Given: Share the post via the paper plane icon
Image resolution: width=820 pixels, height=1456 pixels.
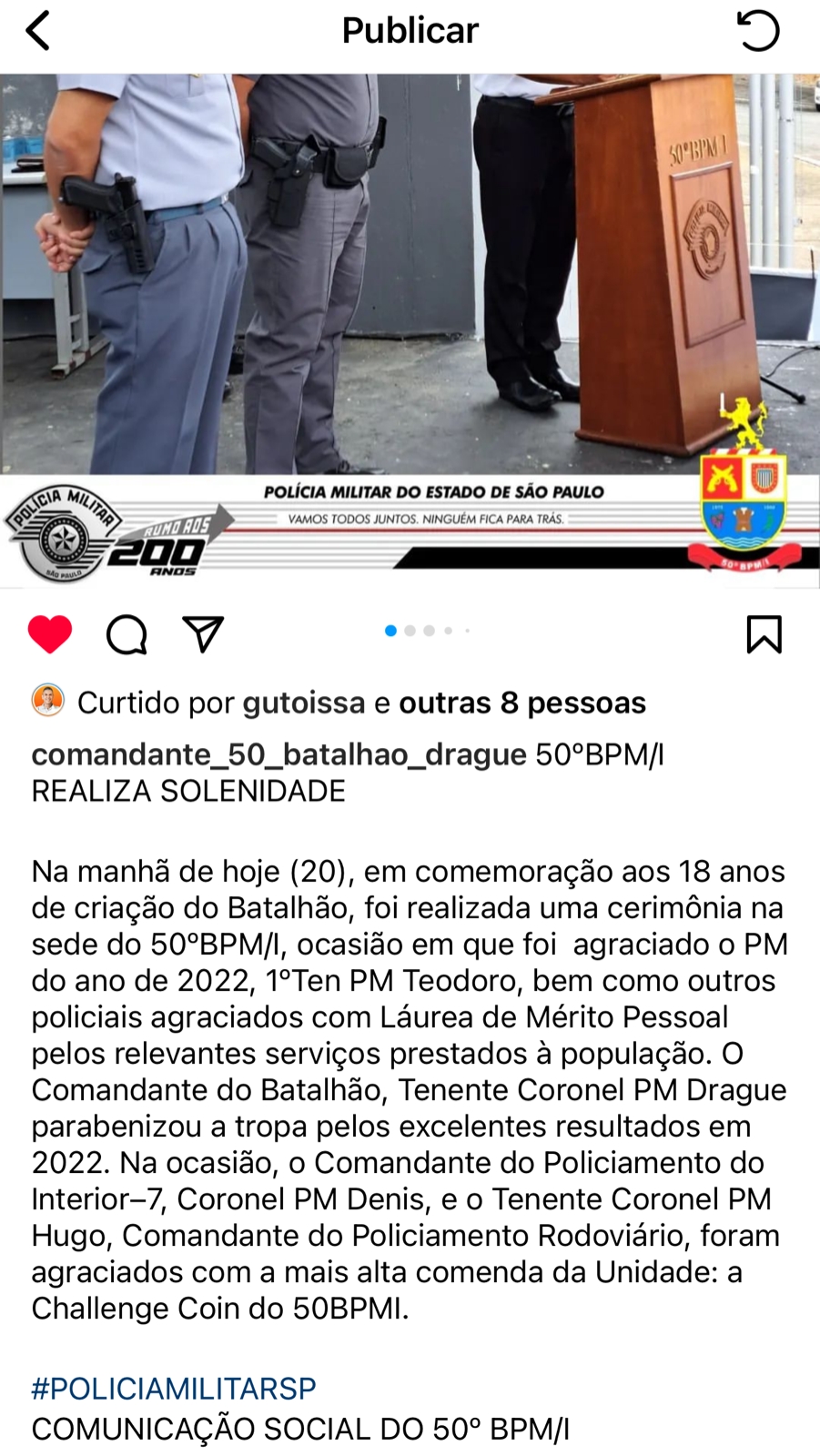Looking at the screenshot, I should [x=203, y=634].
